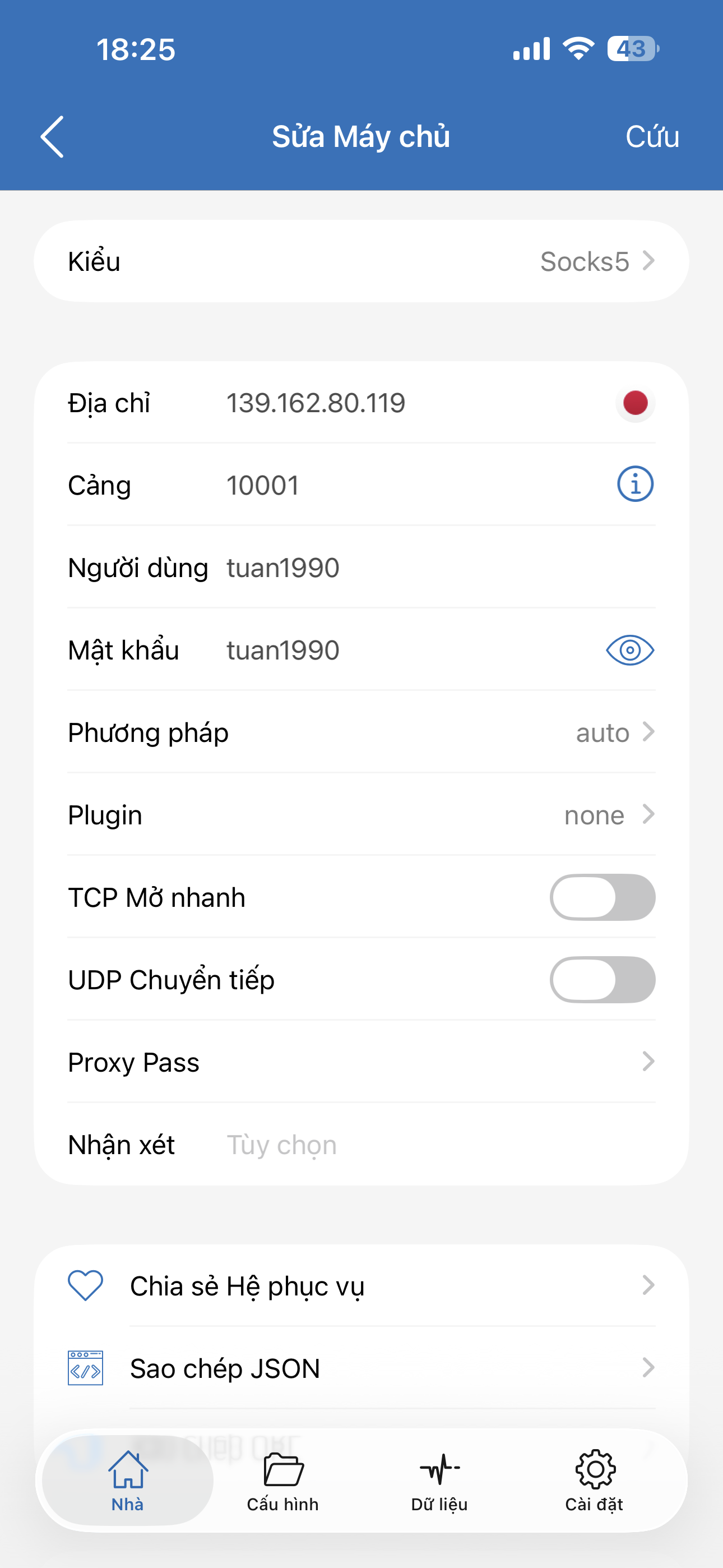Toggle password visibility with the eye icon
Screen dimensions: 723x1568
[x=630, y=650]
